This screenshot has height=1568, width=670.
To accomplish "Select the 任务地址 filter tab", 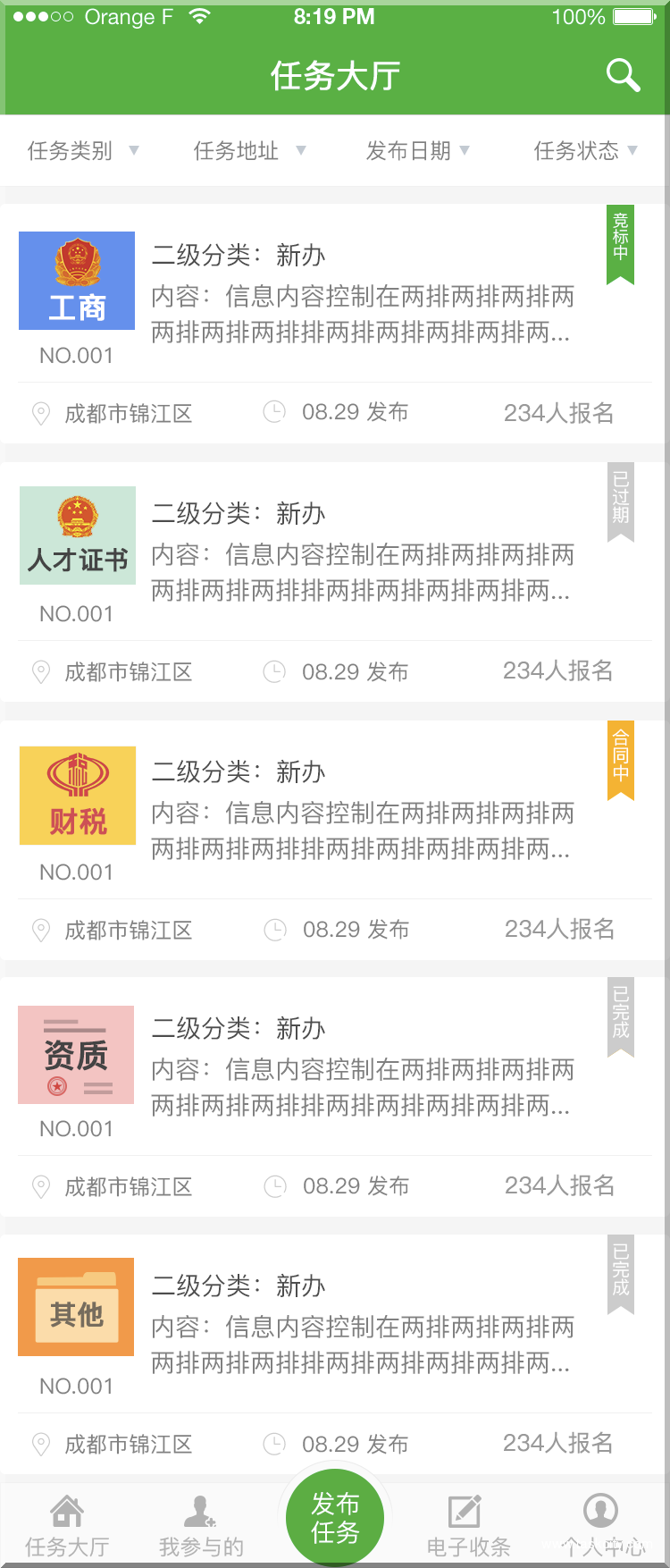I will pos(248,151).
